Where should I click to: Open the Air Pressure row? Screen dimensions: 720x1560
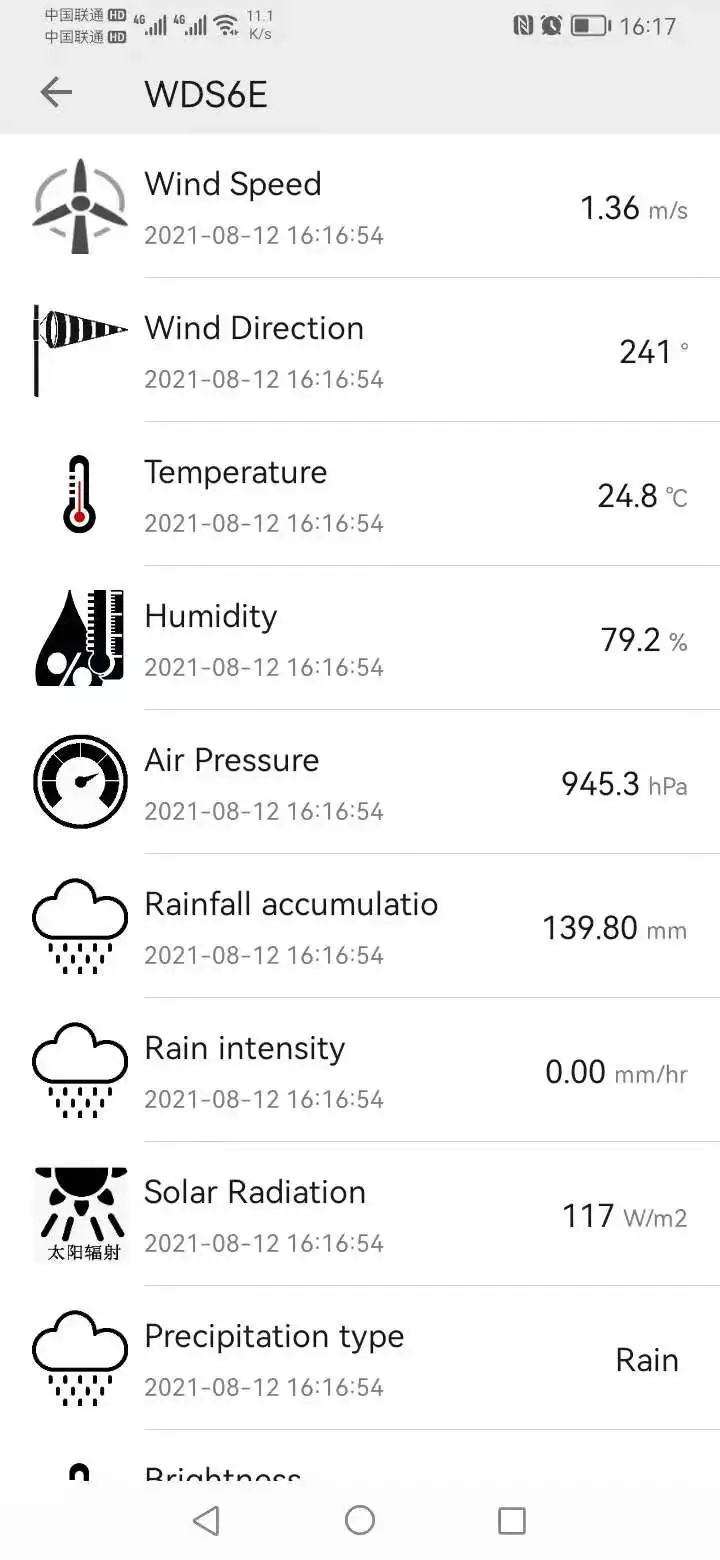[360, 783]
